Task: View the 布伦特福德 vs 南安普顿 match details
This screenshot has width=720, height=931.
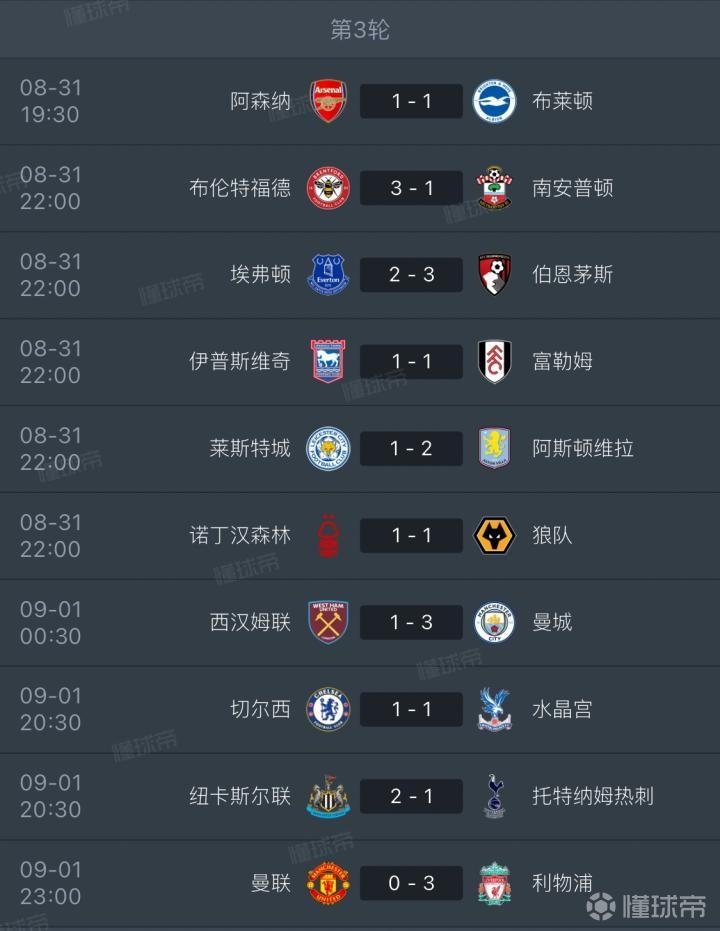Action: [411, 188]
